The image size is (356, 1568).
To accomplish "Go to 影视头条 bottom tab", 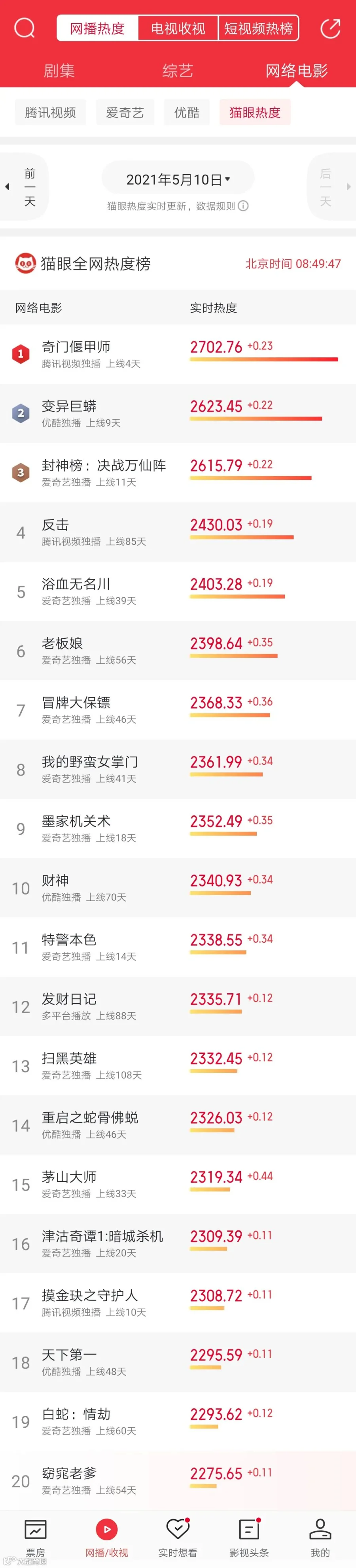I will point(249,1538).
